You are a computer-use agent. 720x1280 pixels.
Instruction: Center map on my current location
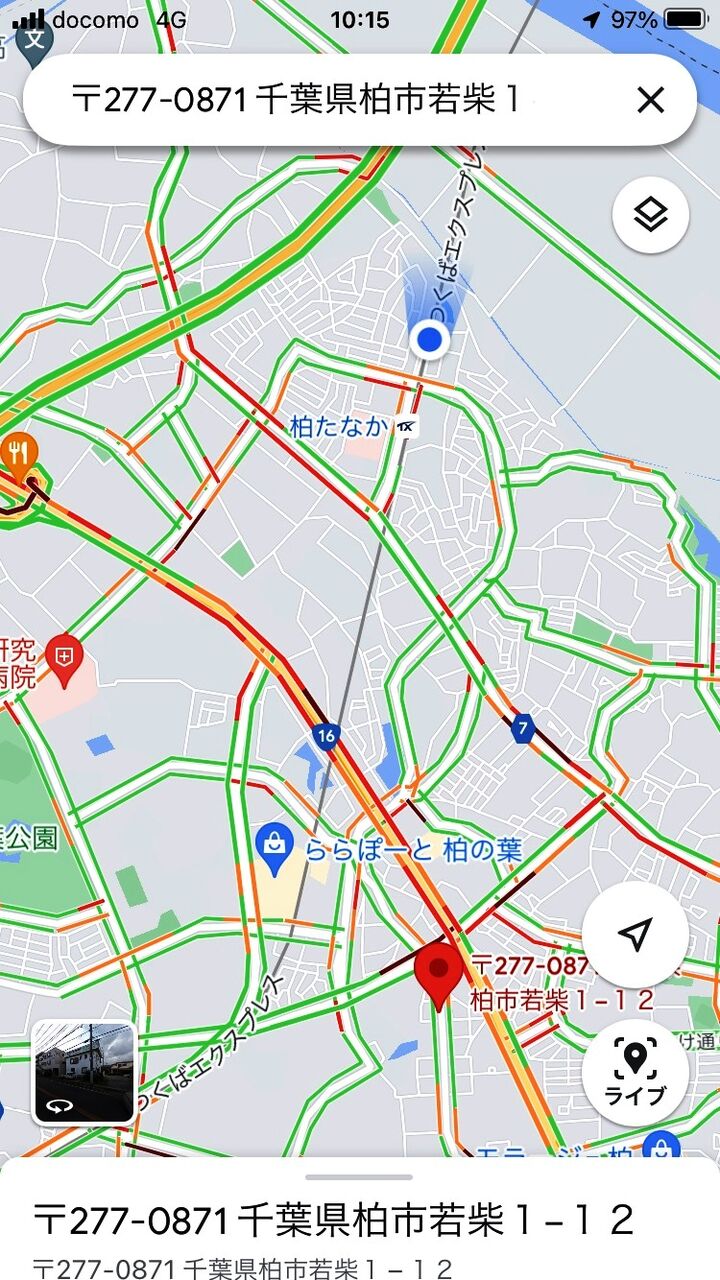pyautogui.click(x=635, y=935)
